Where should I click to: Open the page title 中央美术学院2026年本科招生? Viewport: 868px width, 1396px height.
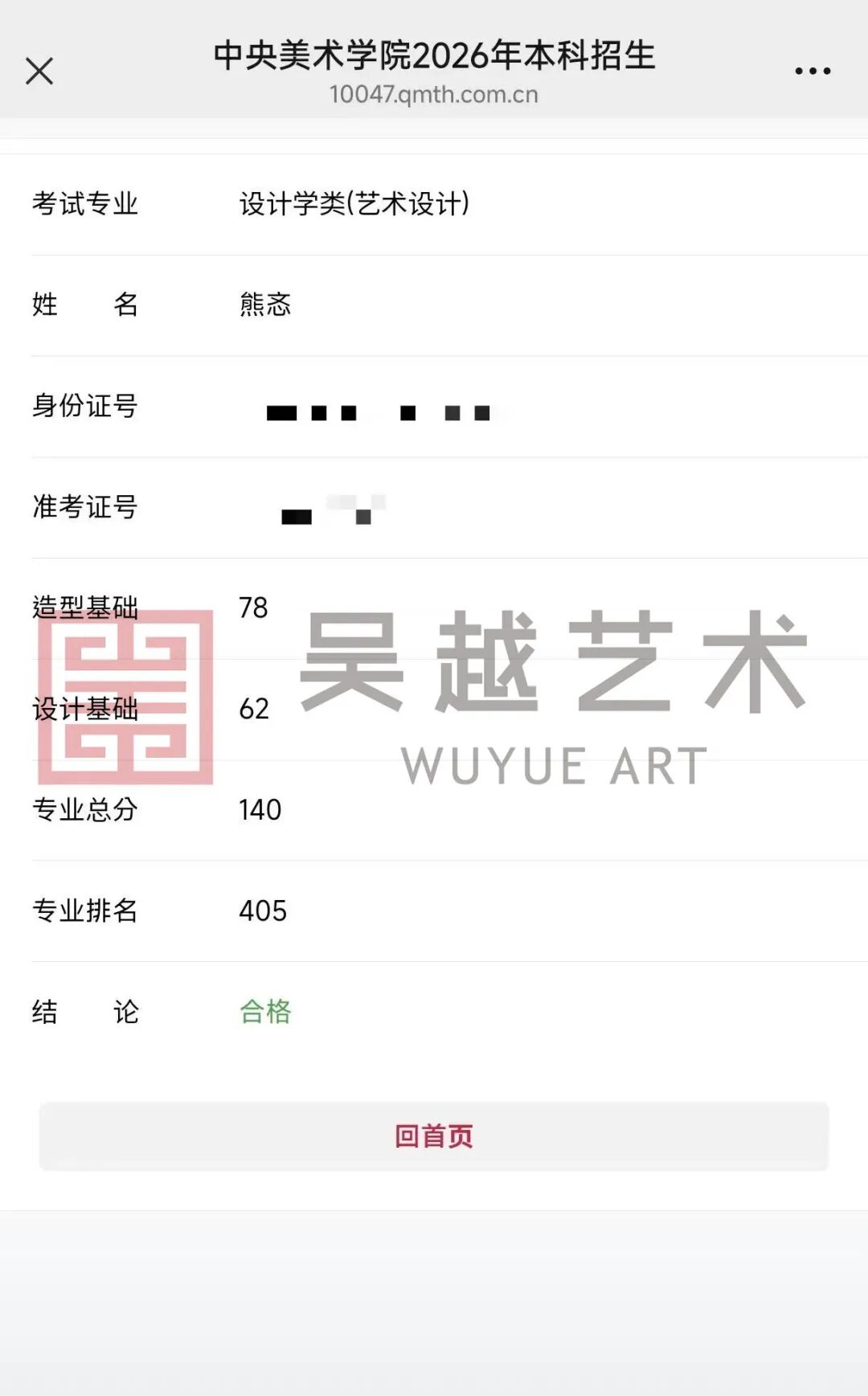point(434,55)
